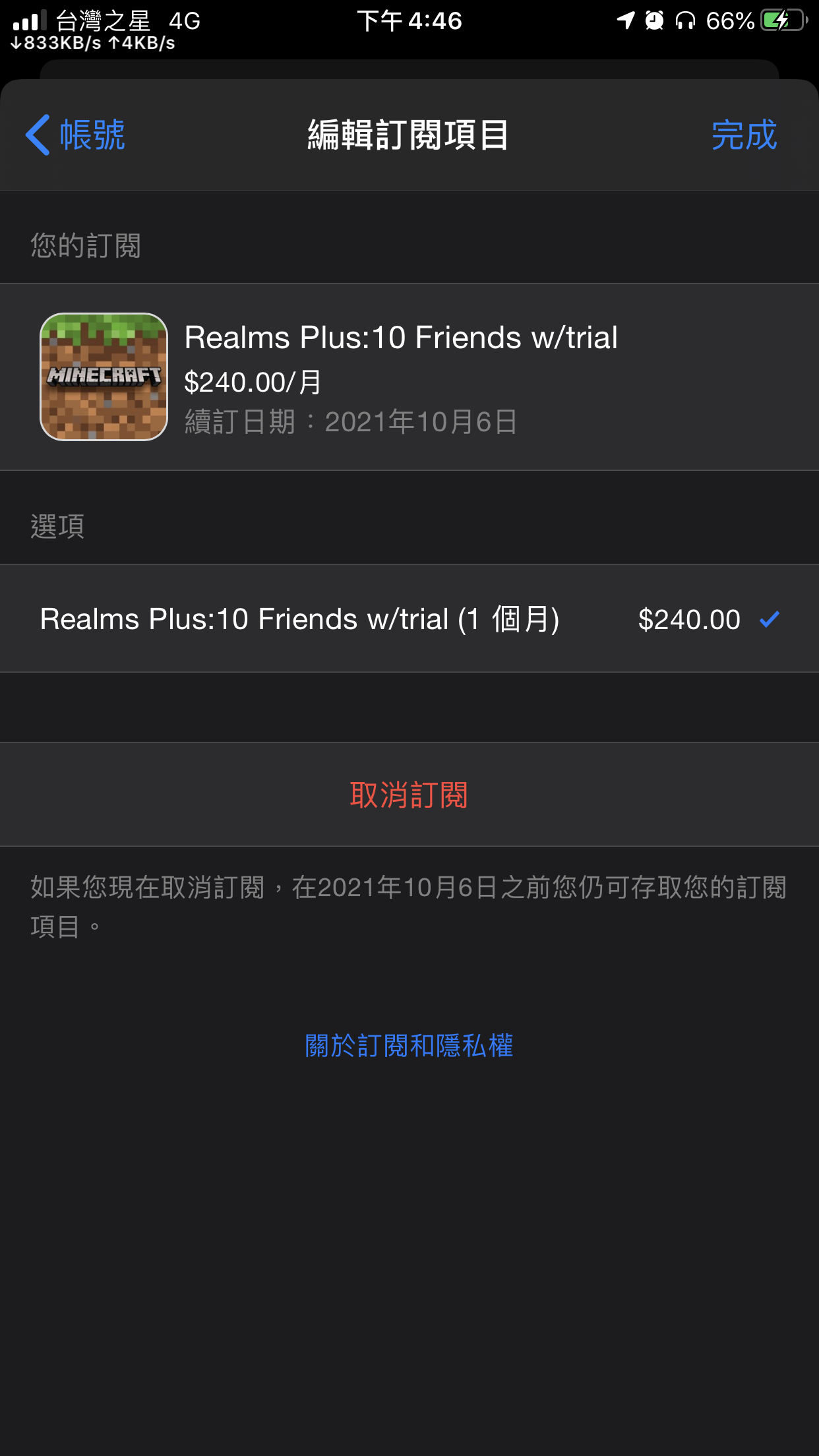The image size is (819, 1456).
Task: Select Realms Plus 1 個月 $240.00 option
Action: [409, 619]
